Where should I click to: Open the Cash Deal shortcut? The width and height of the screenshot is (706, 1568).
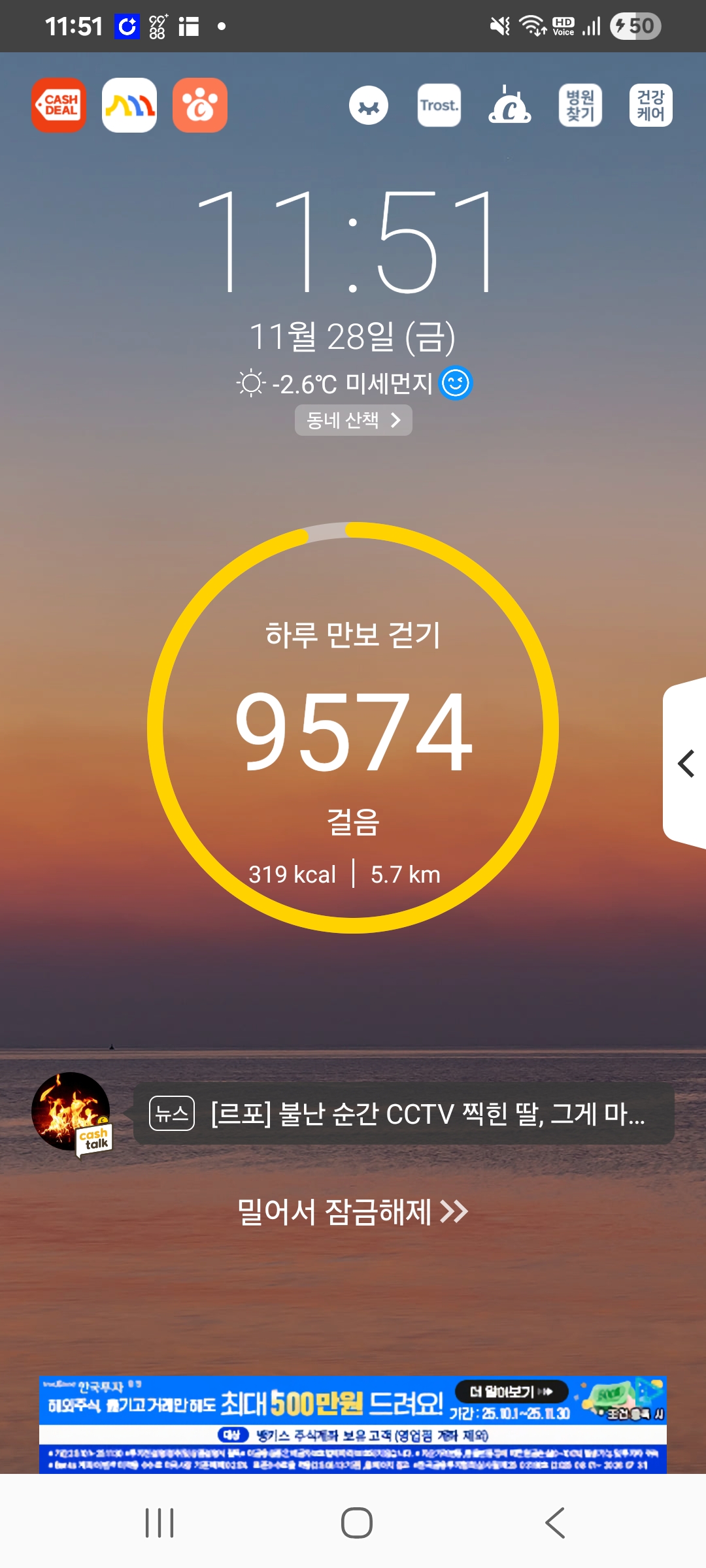(59, 105)
